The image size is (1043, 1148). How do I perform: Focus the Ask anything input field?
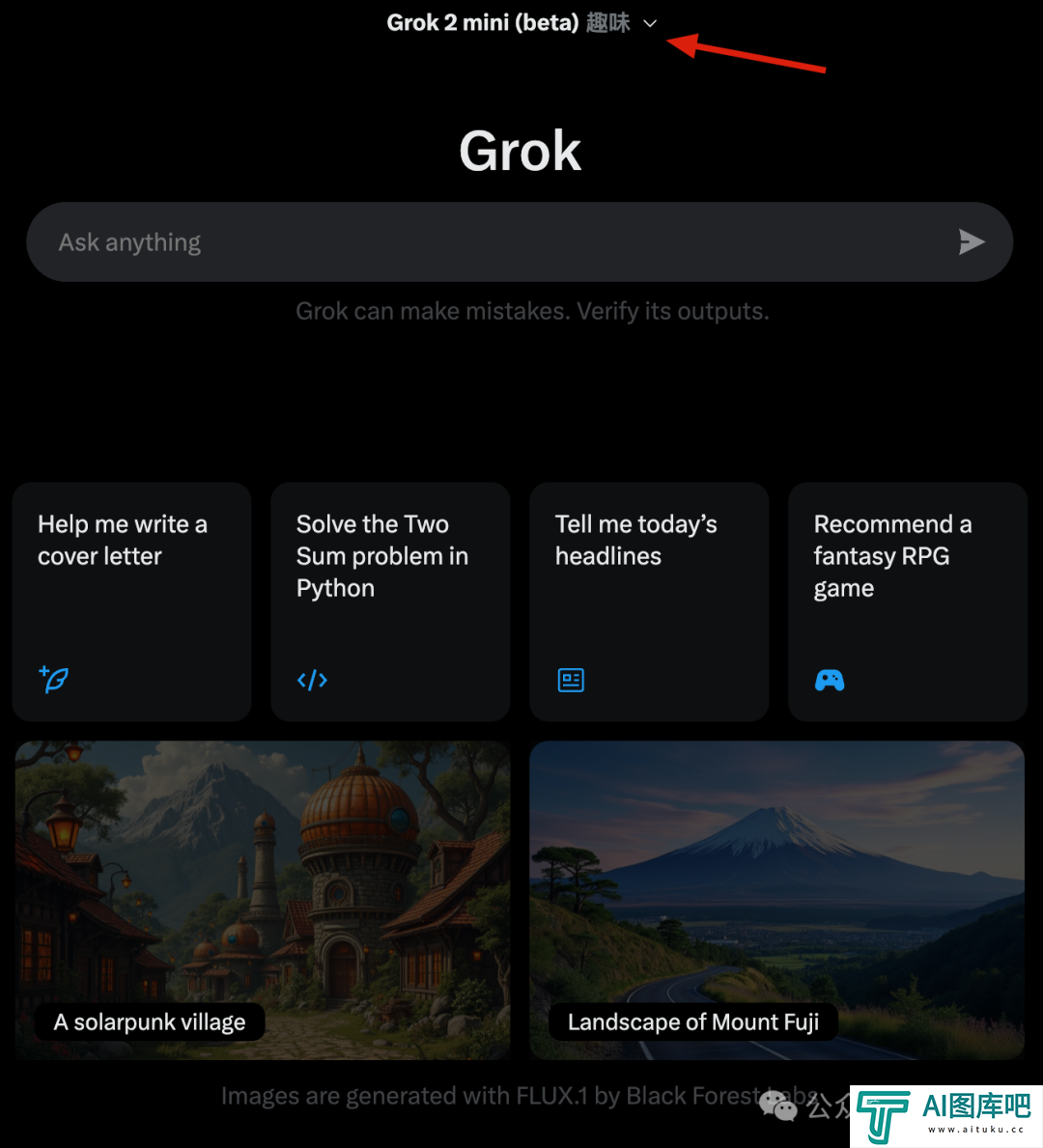click(x=483, y=242)
